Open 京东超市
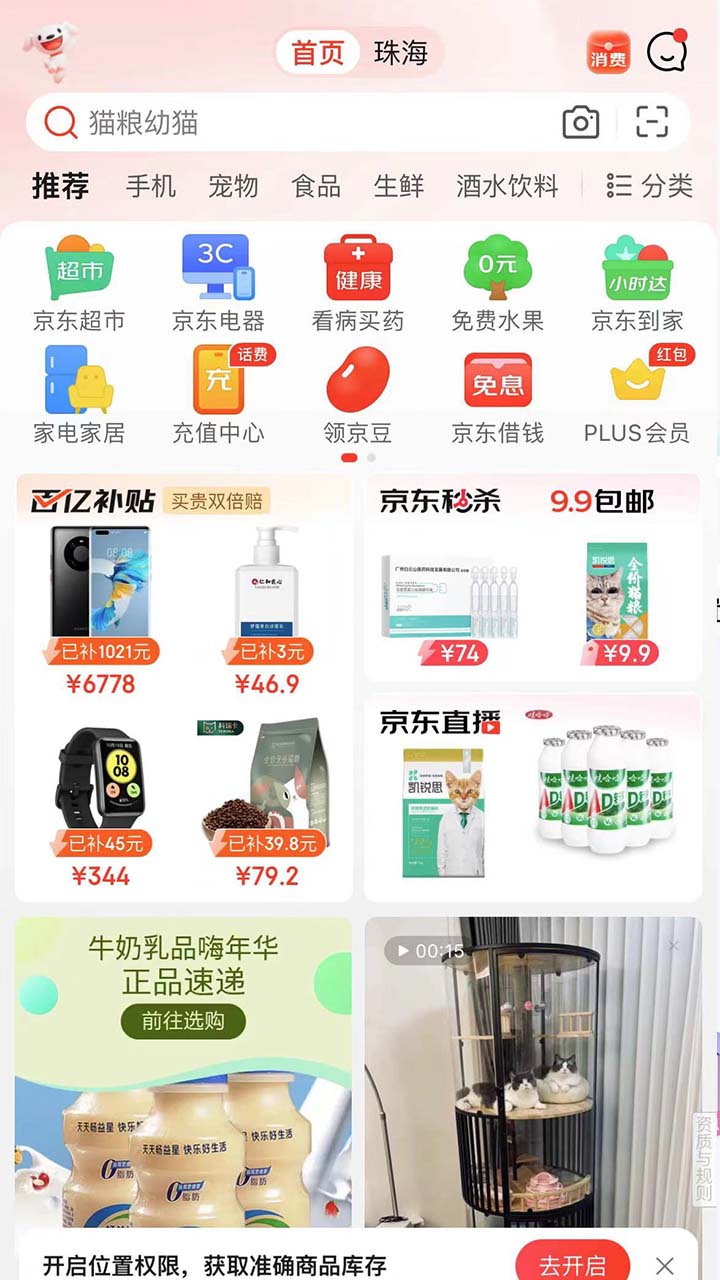The width and height of the screenshot is (720, 1280). [x=79, y=283]
